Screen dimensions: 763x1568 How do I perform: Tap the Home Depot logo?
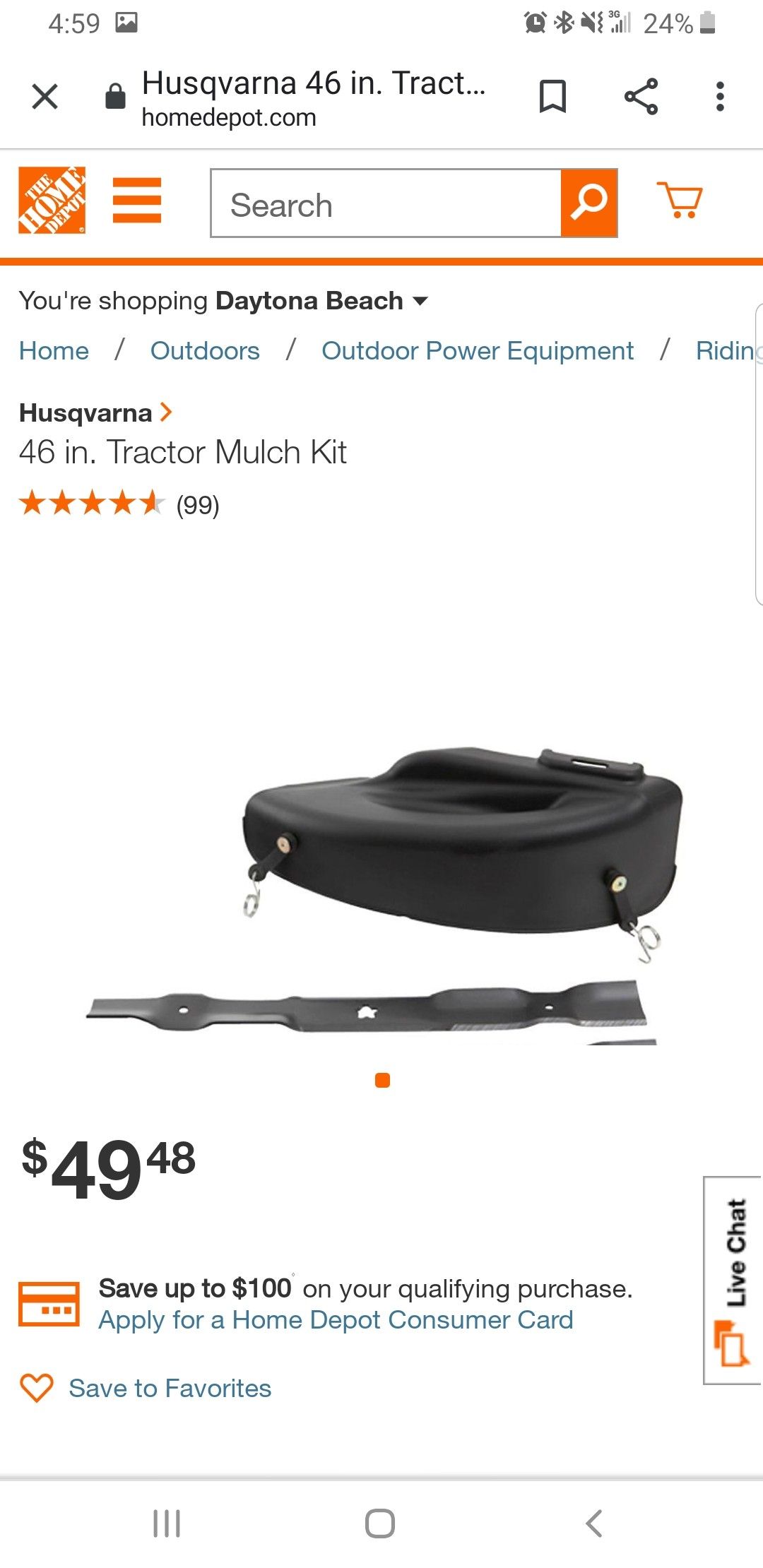(52, 201)
